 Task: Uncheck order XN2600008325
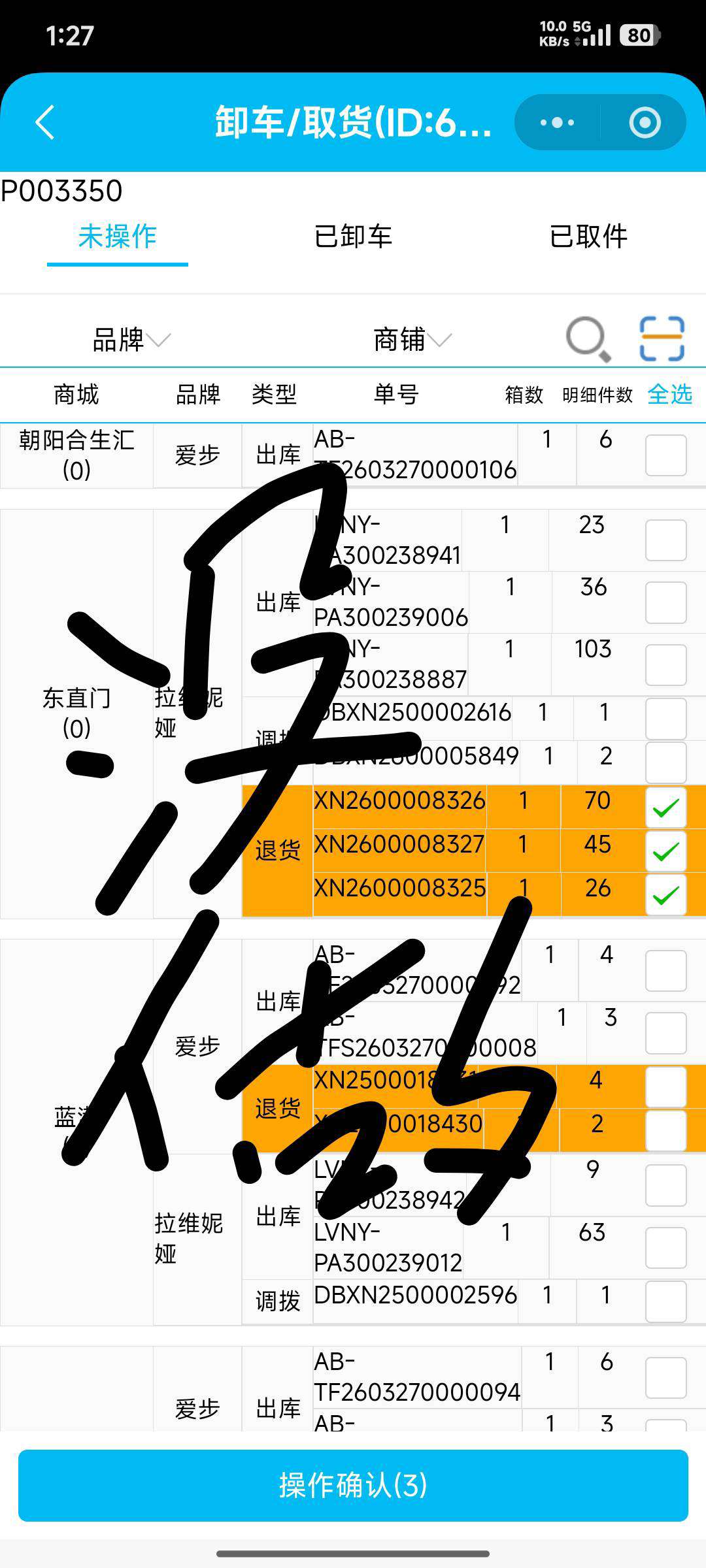[665, 894]
